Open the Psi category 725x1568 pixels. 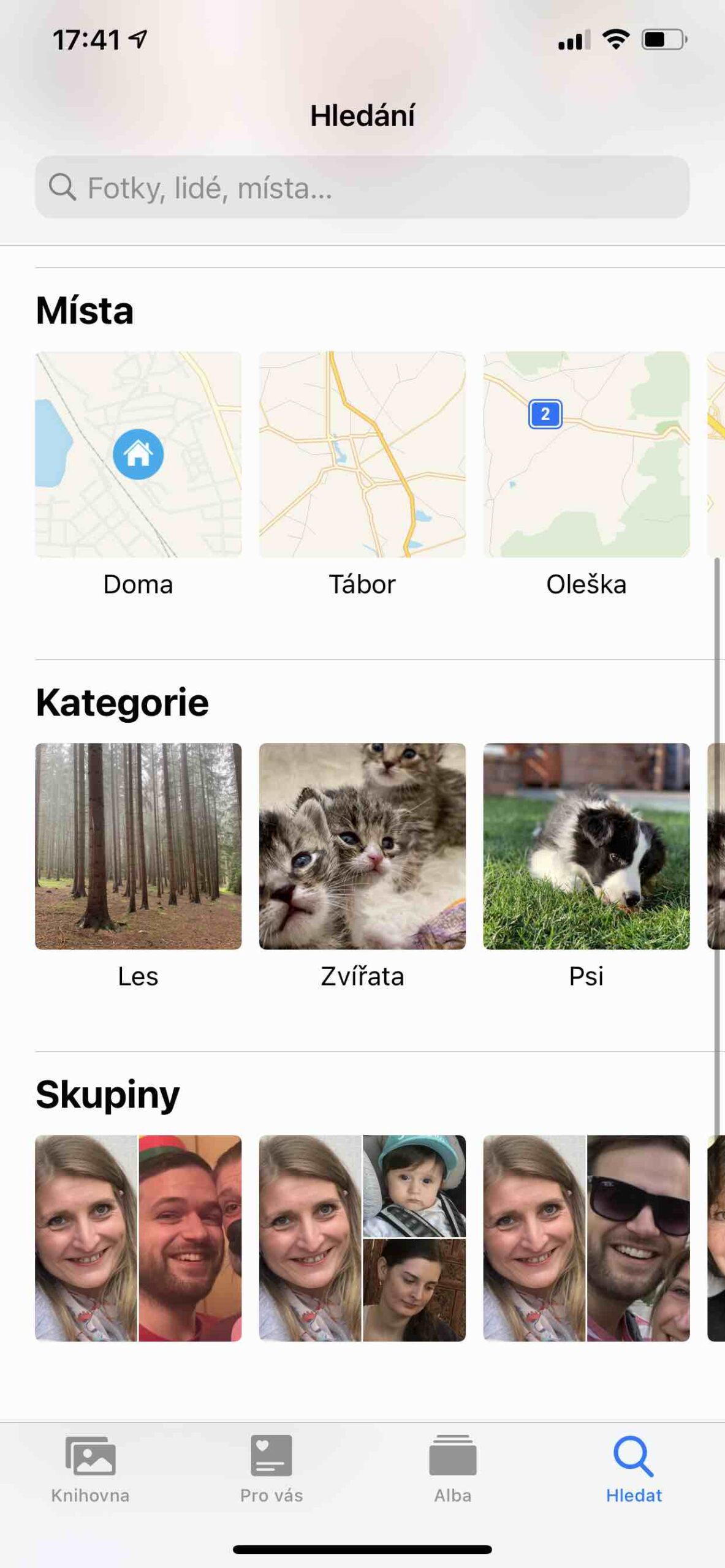[x=586, y=846]
